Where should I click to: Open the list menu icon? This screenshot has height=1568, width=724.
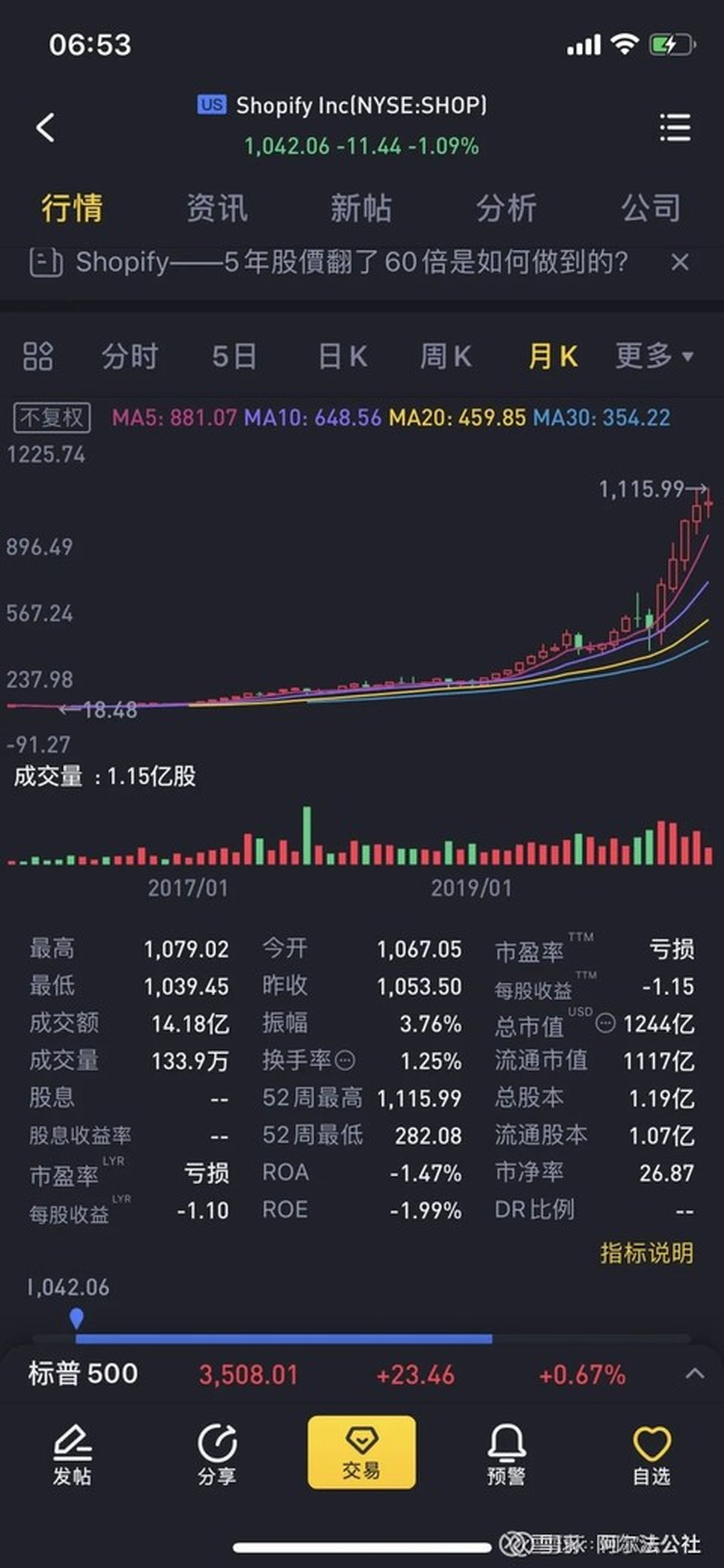tap(675, 128)
